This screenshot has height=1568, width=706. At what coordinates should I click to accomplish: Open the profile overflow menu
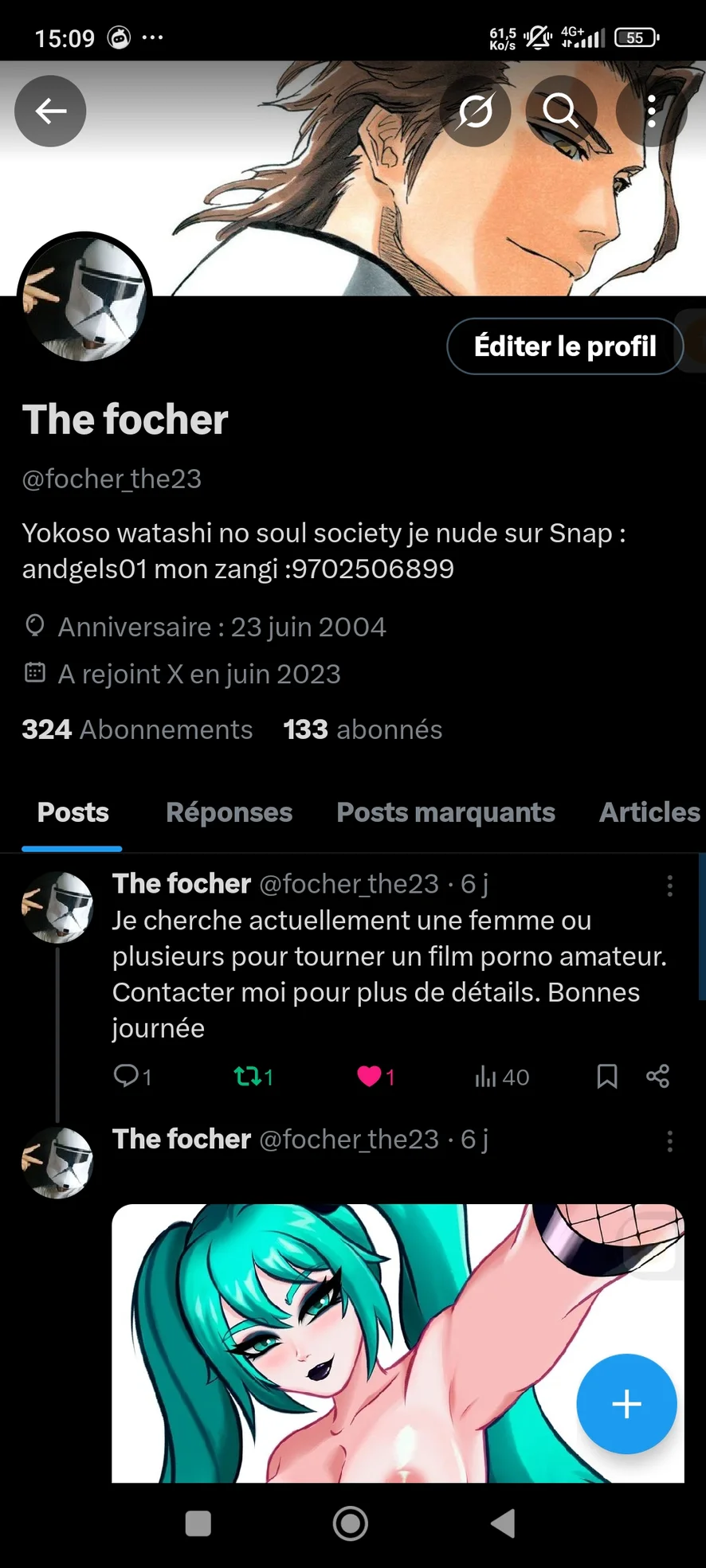click(x=652, y=111)
